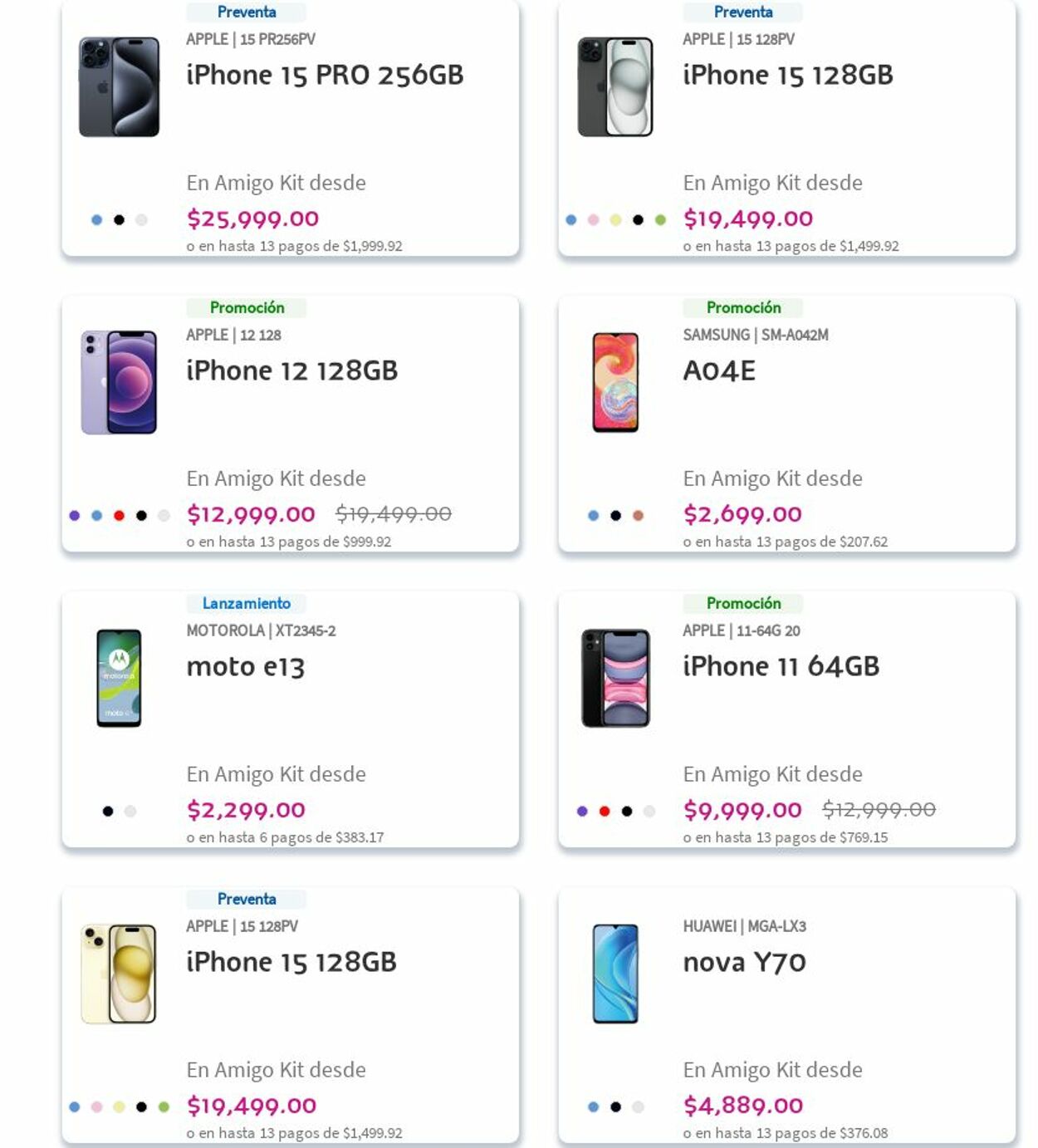This screenshot has width=1038, height=1148.
Task: Open the moto e13 product card
Action: 246,666
